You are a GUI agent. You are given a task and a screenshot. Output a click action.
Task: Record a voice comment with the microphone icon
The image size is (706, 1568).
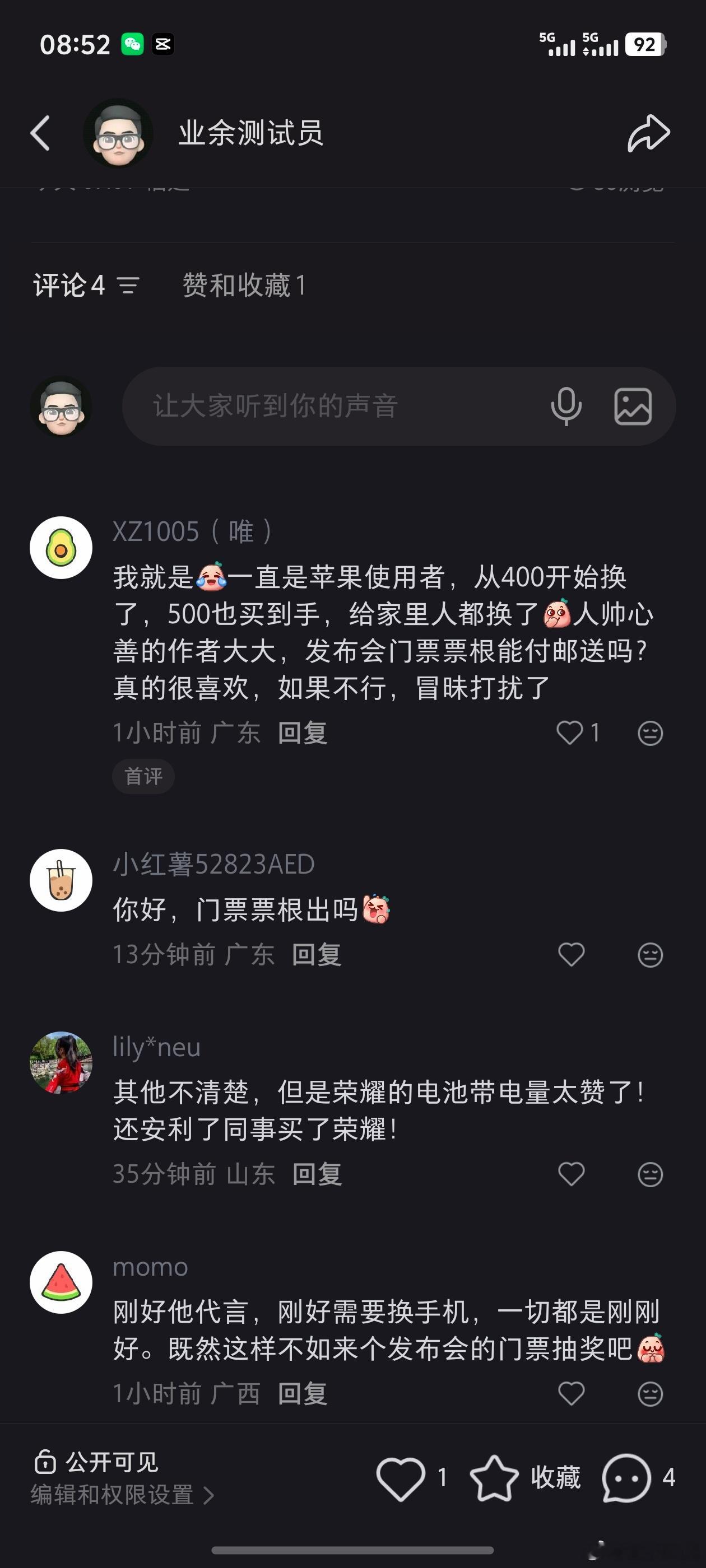coord(566,406)
